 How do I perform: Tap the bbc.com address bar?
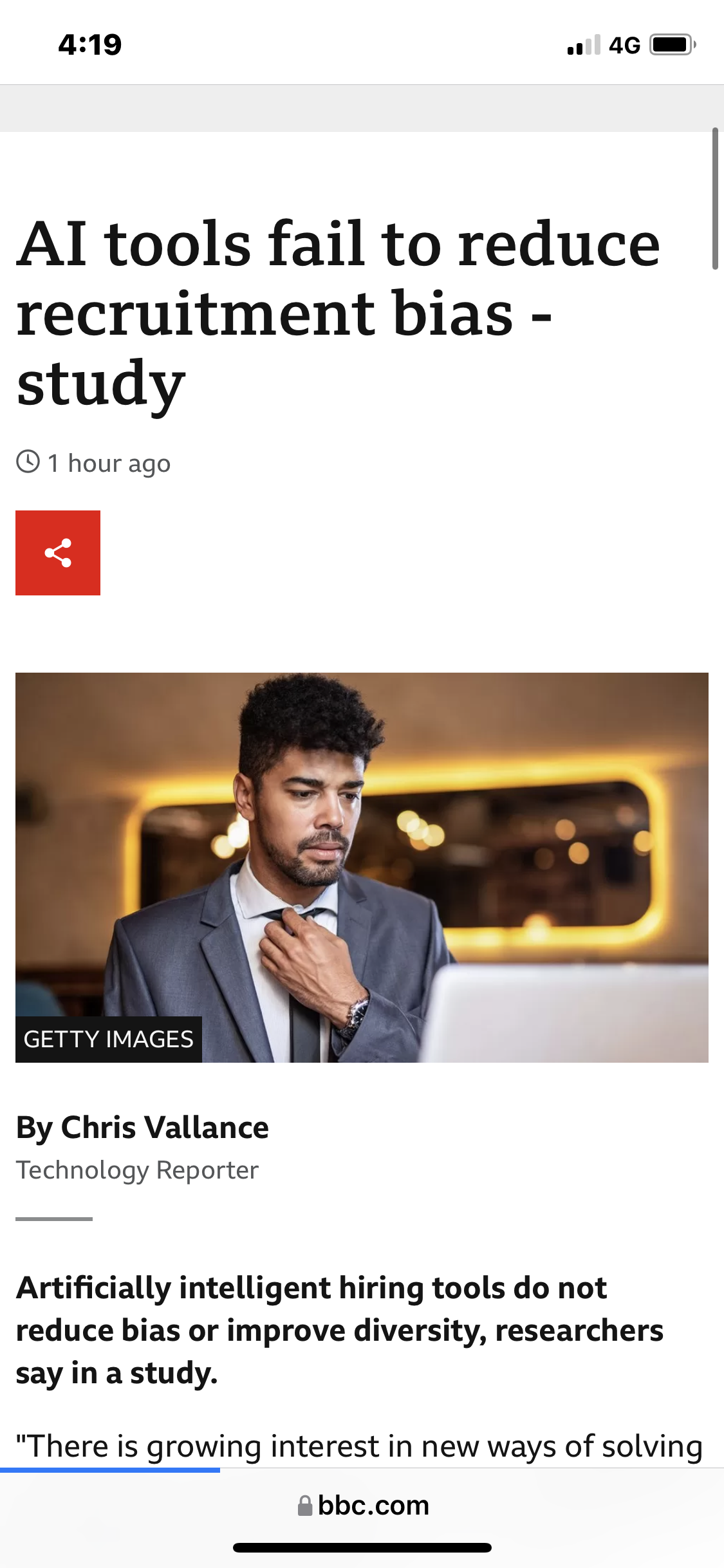tap(362, 1506)
